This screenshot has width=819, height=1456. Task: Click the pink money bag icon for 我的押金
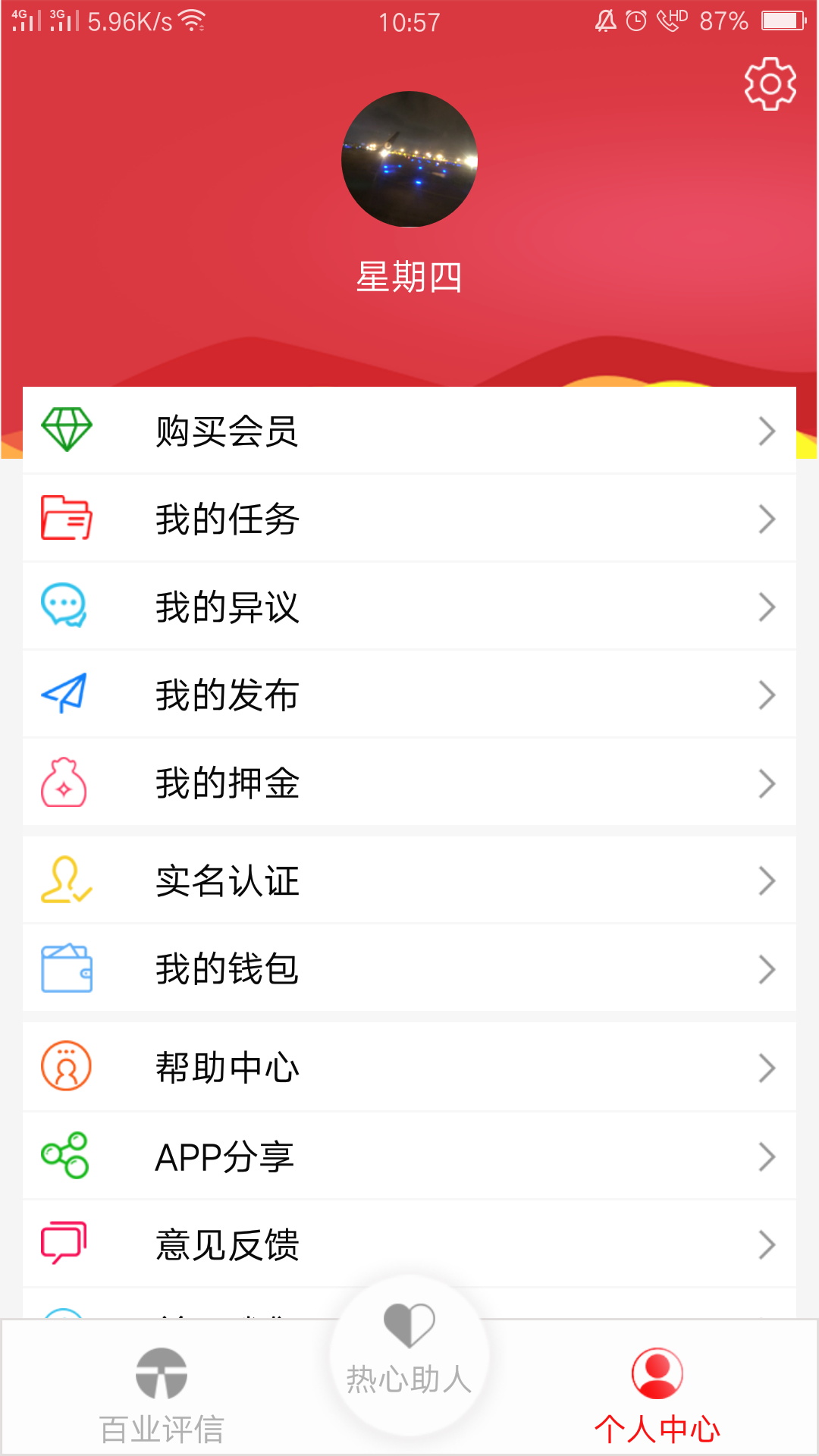(66, 783)
